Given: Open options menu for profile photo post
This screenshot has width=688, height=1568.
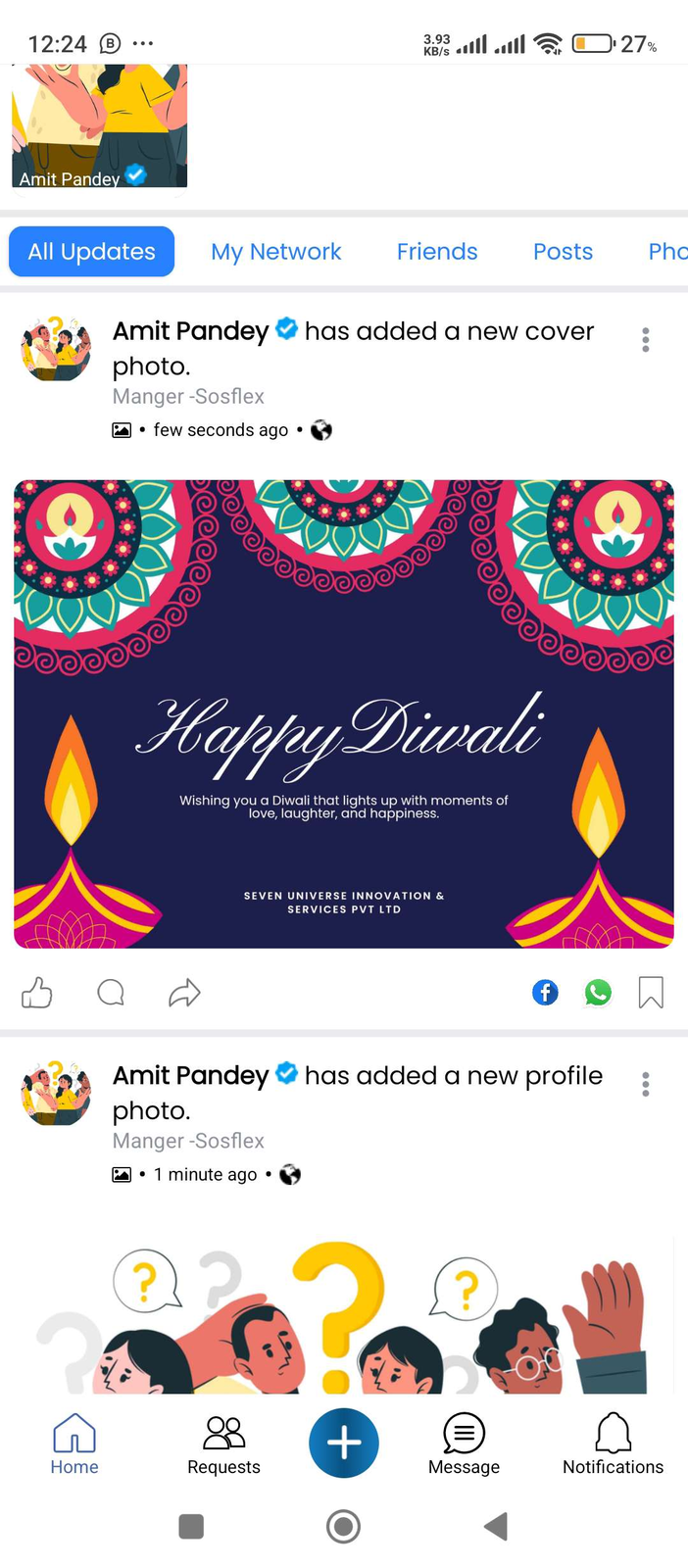Looking at the screenshot, I should [645, 1084].
